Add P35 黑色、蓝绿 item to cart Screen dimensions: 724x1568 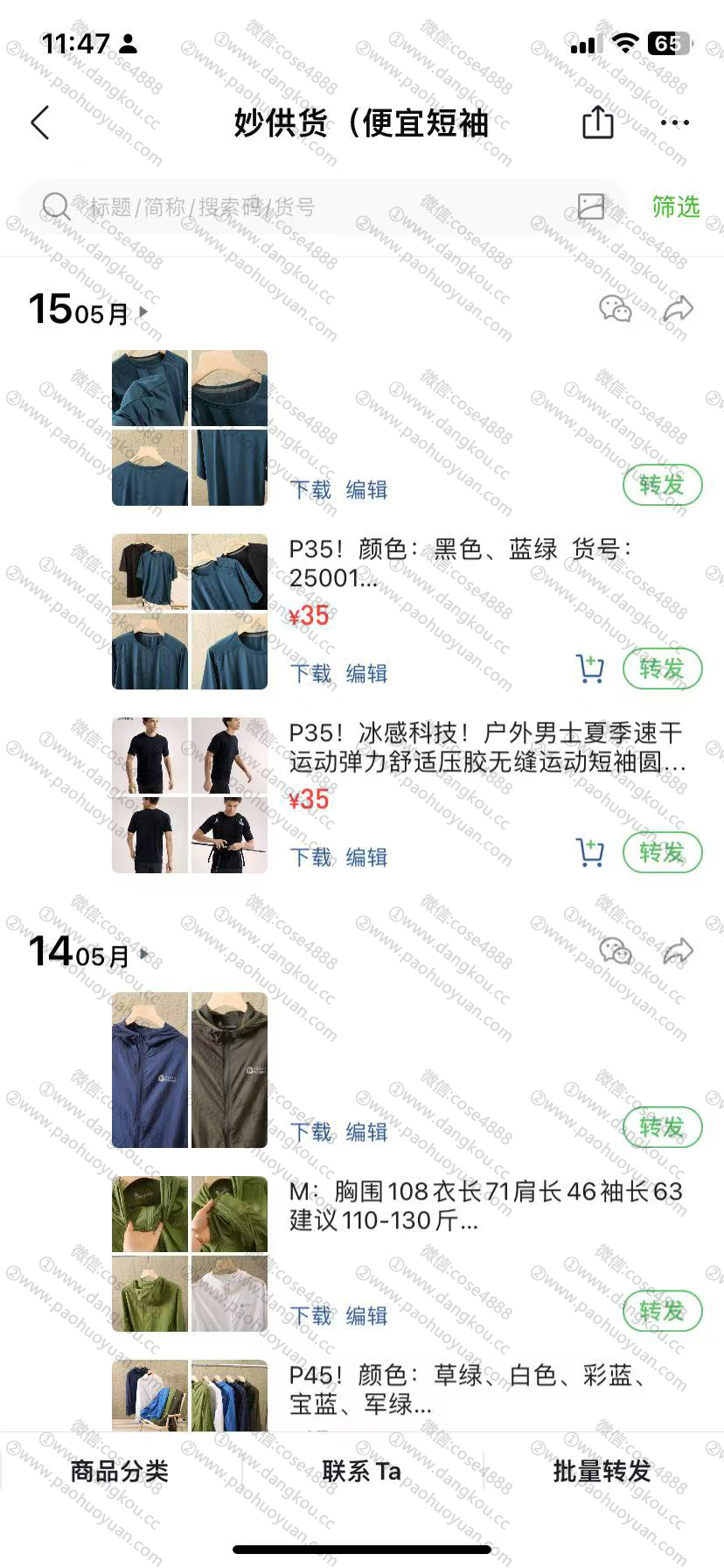coord(590,668)
